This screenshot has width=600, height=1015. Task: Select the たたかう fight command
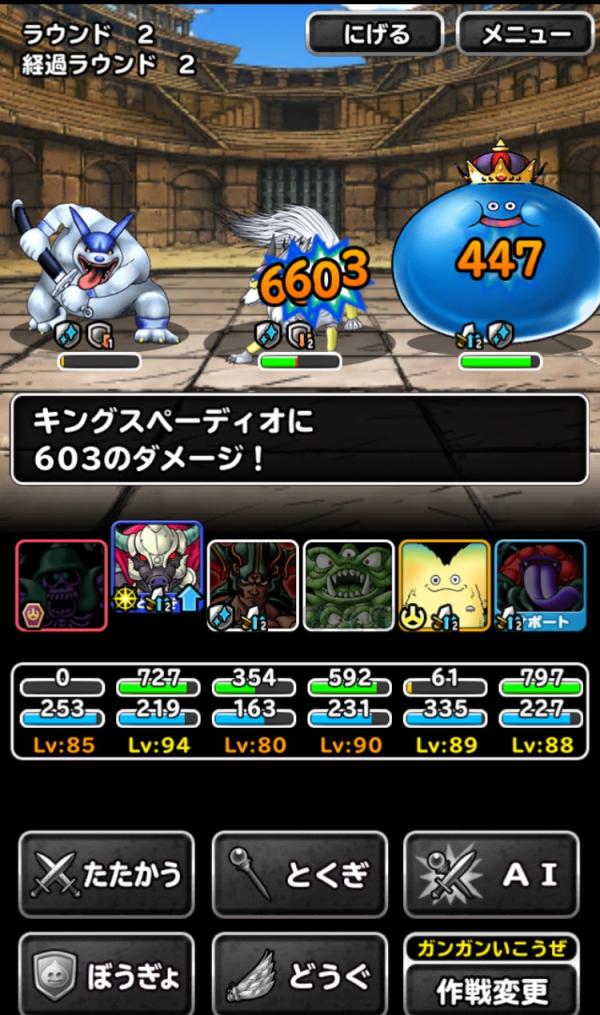click(x=106, y=874)
